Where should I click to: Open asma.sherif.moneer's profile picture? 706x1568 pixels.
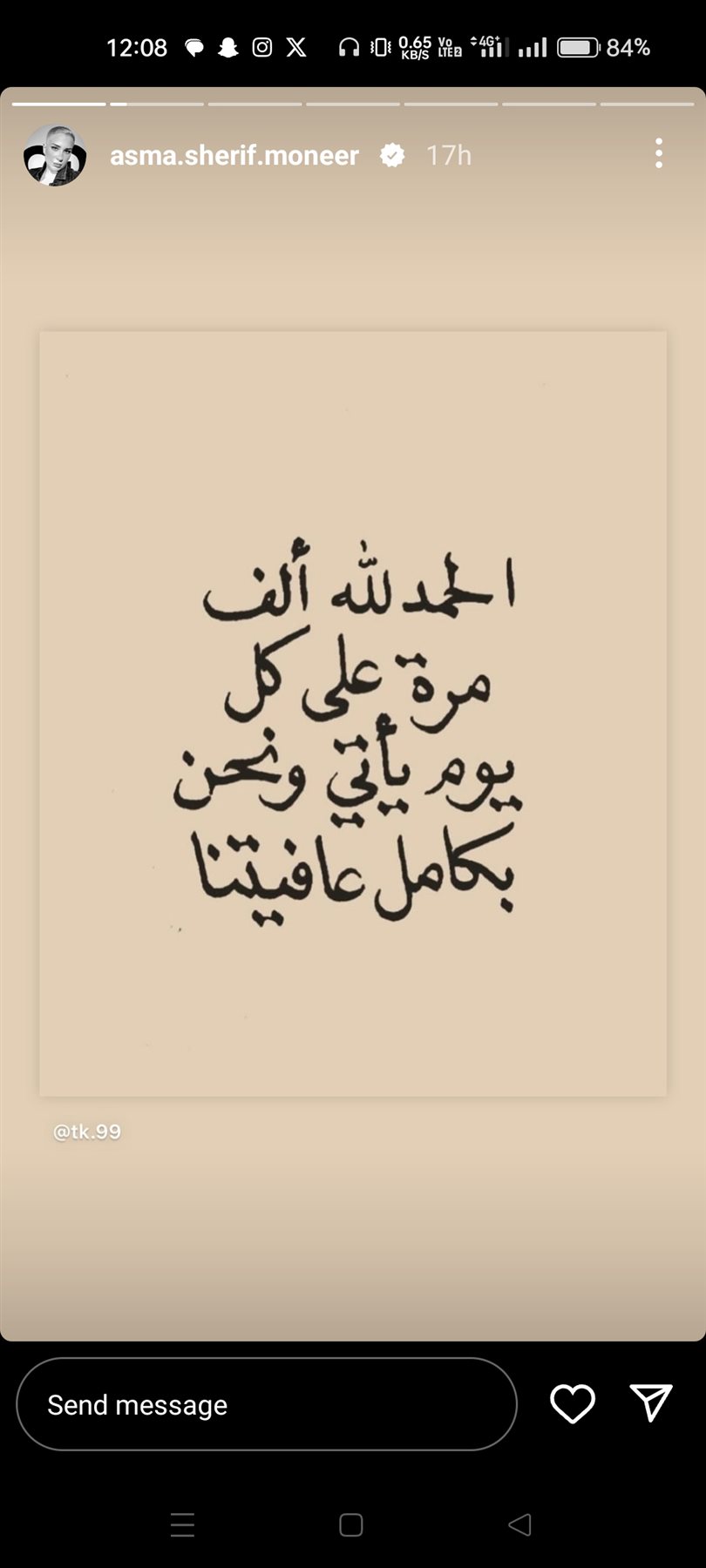(55, 155)
